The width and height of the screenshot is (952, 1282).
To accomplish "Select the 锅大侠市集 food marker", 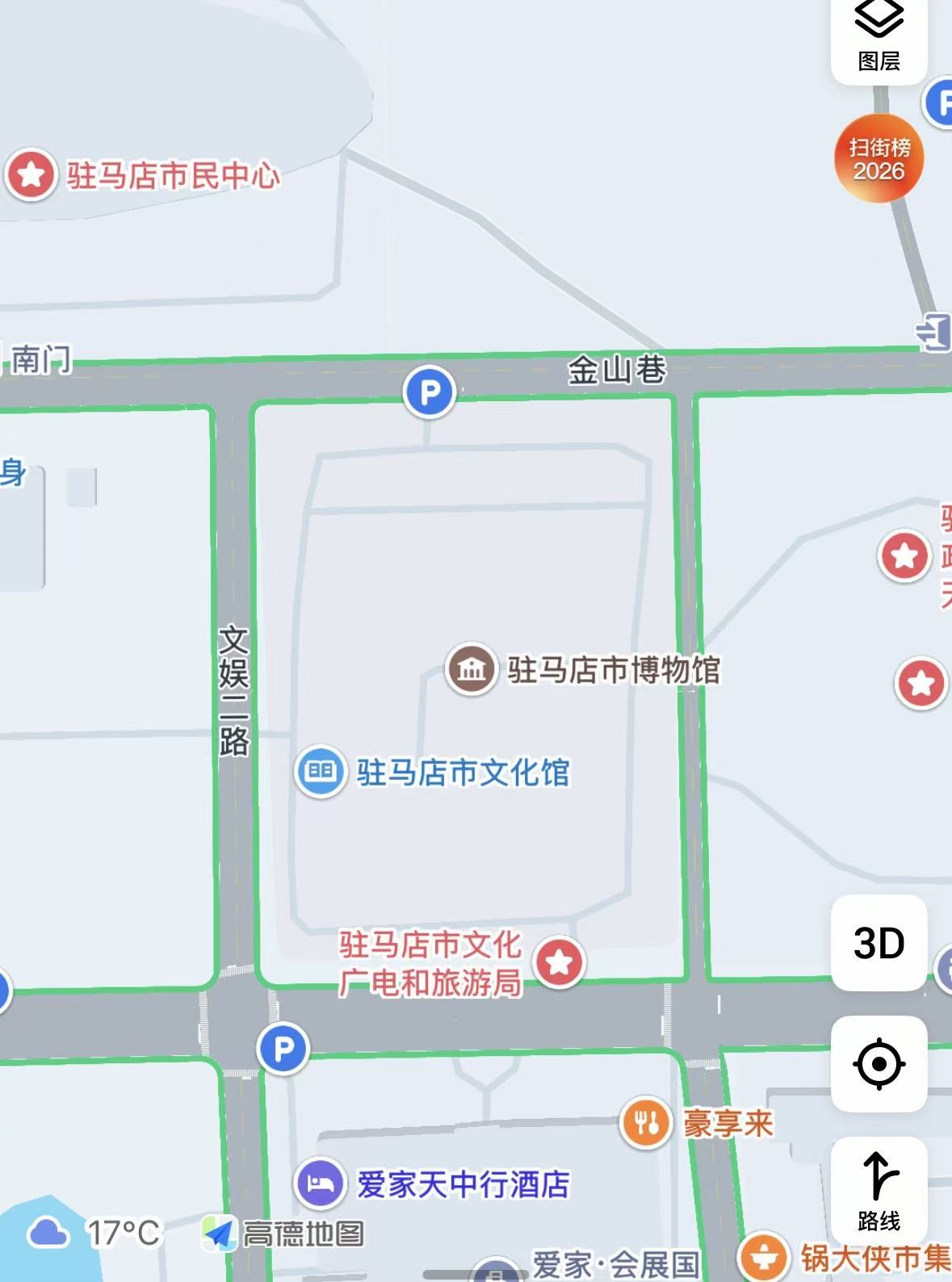I will [x=763, y=1257].
